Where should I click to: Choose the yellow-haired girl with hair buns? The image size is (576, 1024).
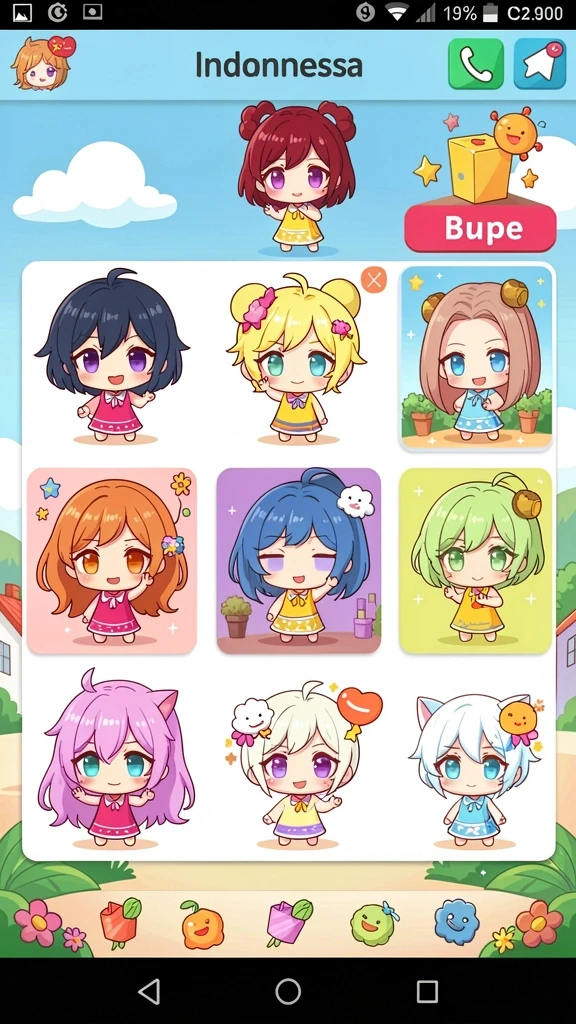[x=295, y=358]
